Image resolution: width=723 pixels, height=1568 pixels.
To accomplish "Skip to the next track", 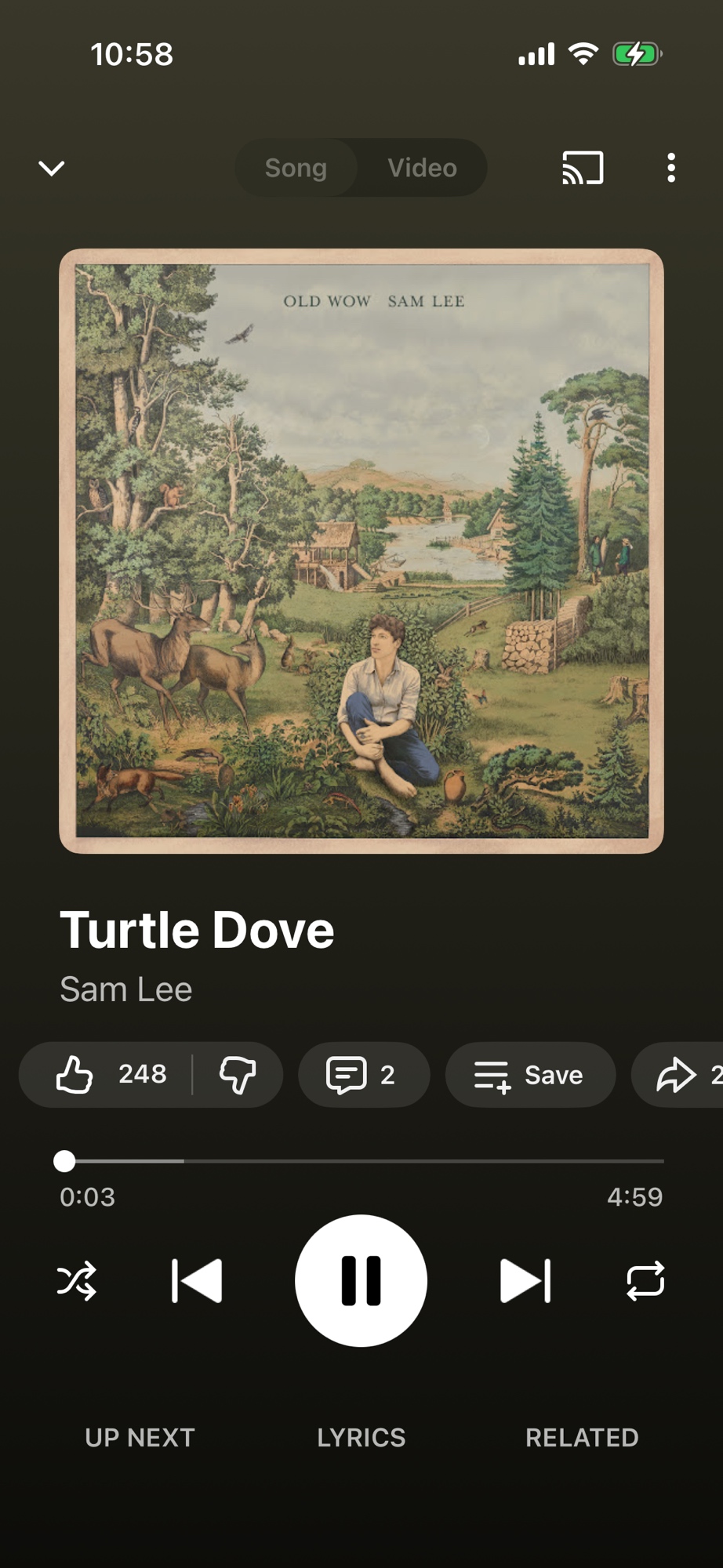I will click(525, 1280).
